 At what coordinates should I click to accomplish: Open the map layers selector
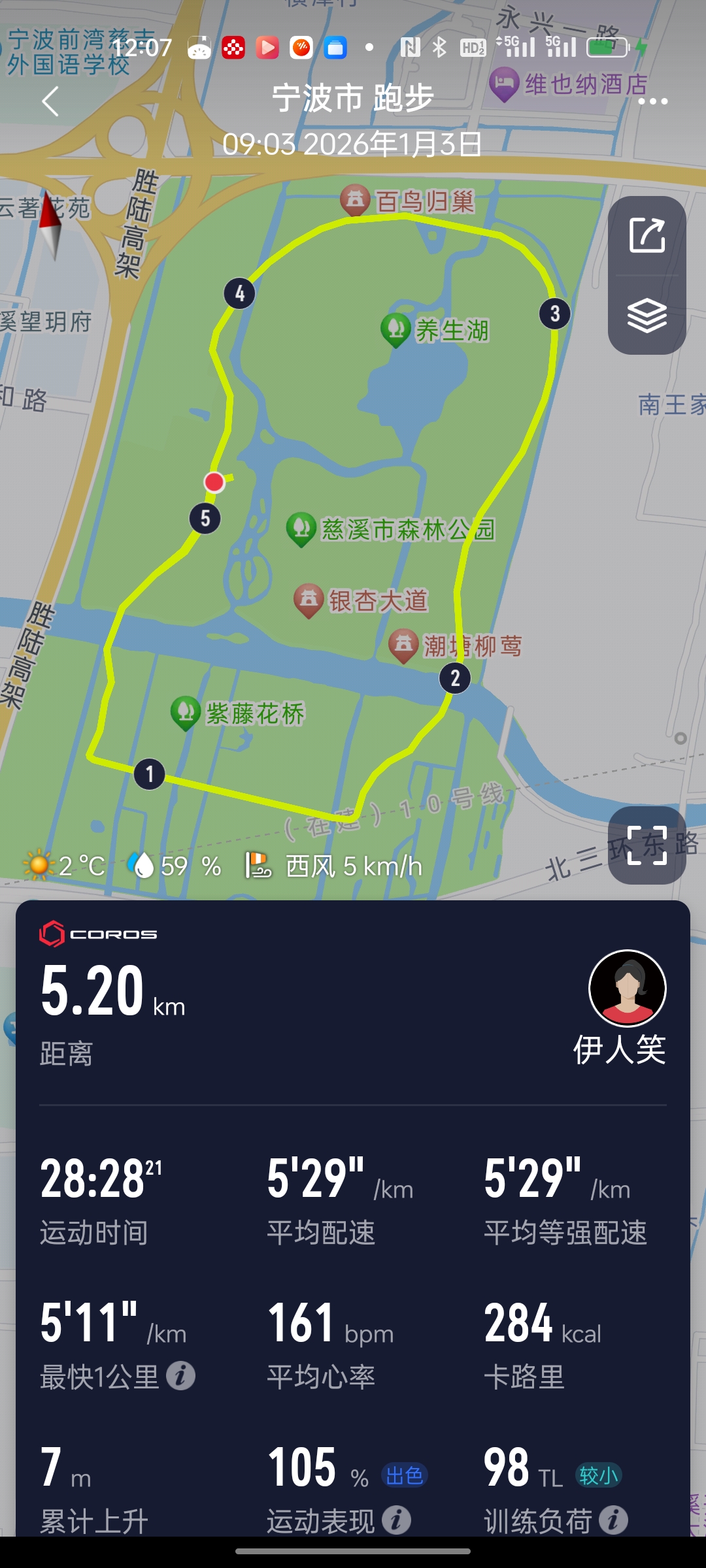[x=647, y=316]
